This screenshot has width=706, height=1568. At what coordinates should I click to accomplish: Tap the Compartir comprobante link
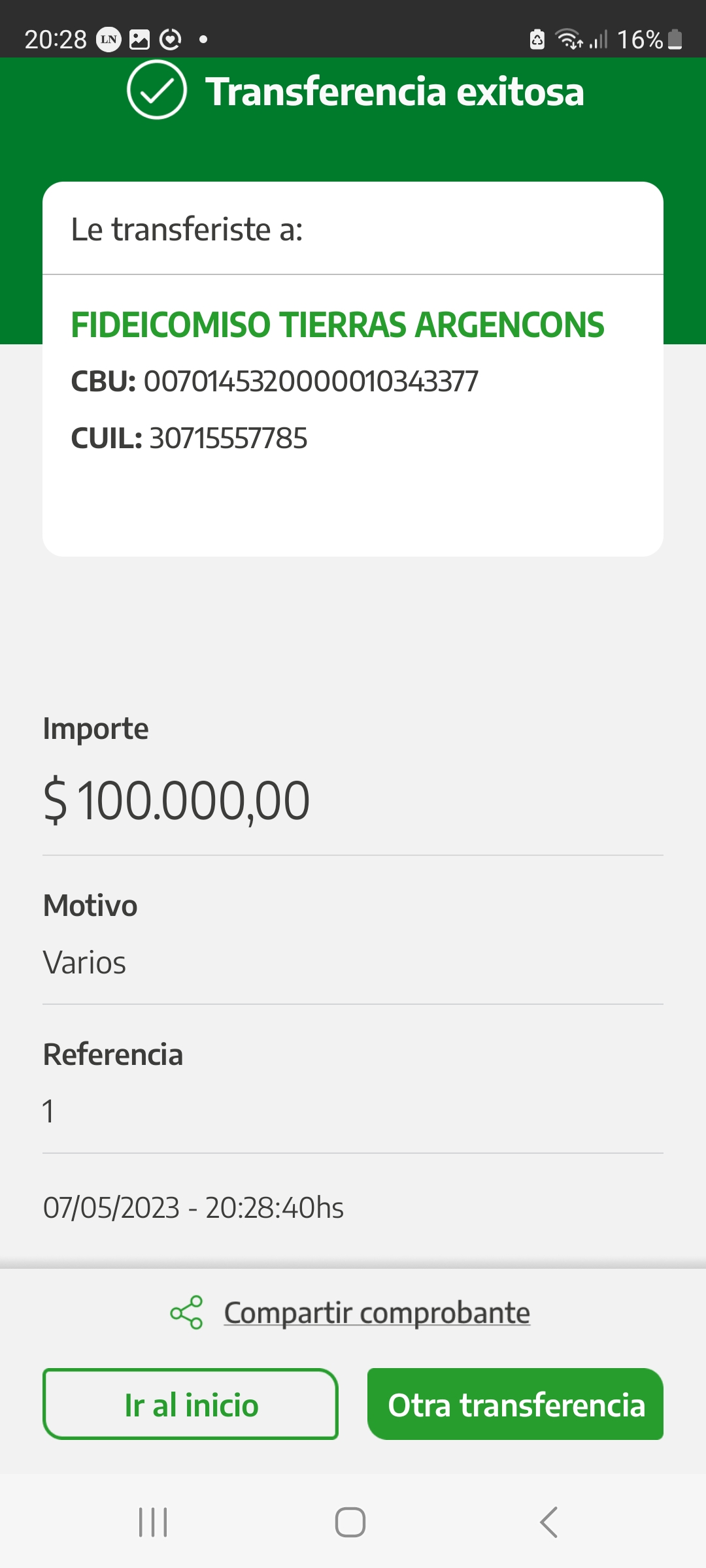pos(377,1313)
